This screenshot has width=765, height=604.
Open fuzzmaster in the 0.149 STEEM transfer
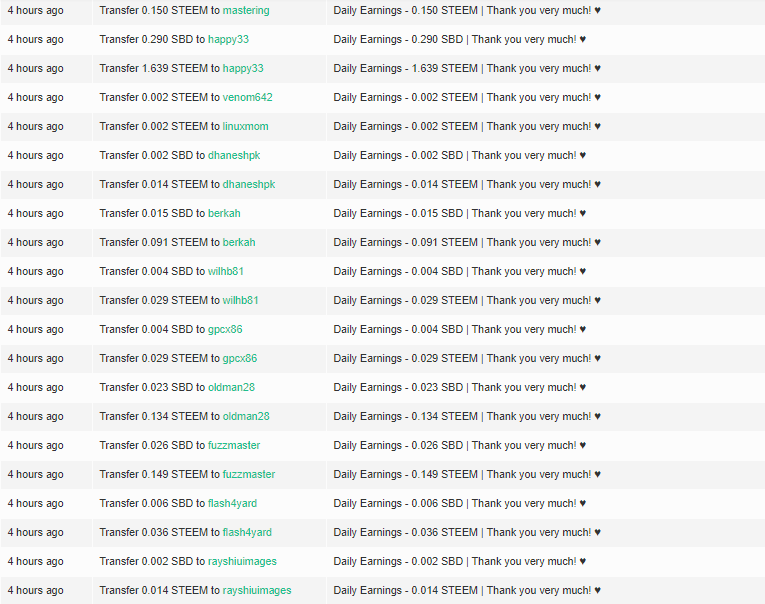[249, 474]
